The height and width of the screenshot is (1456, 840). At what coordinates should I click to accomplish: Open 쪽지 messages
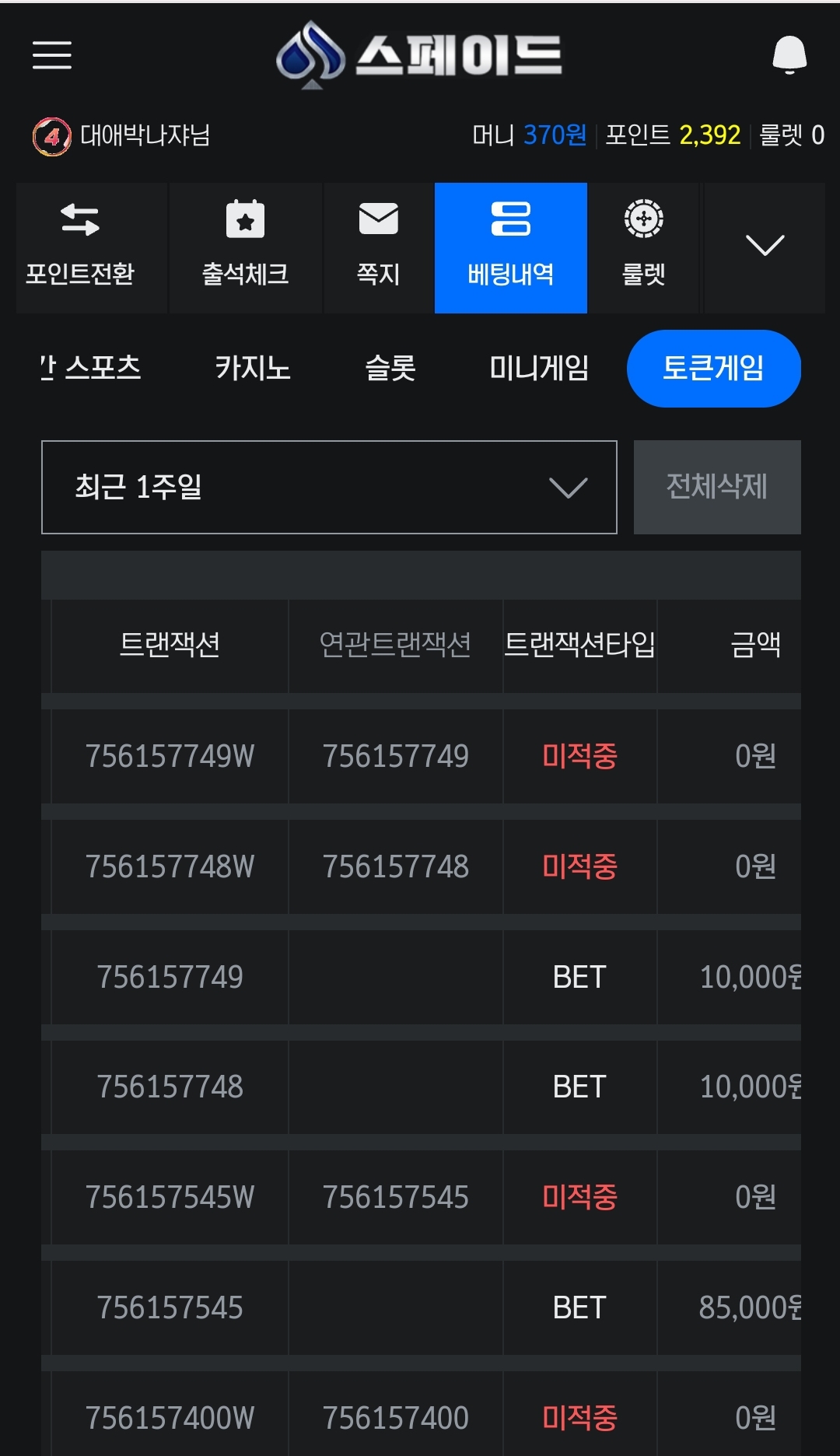point(379,248)
